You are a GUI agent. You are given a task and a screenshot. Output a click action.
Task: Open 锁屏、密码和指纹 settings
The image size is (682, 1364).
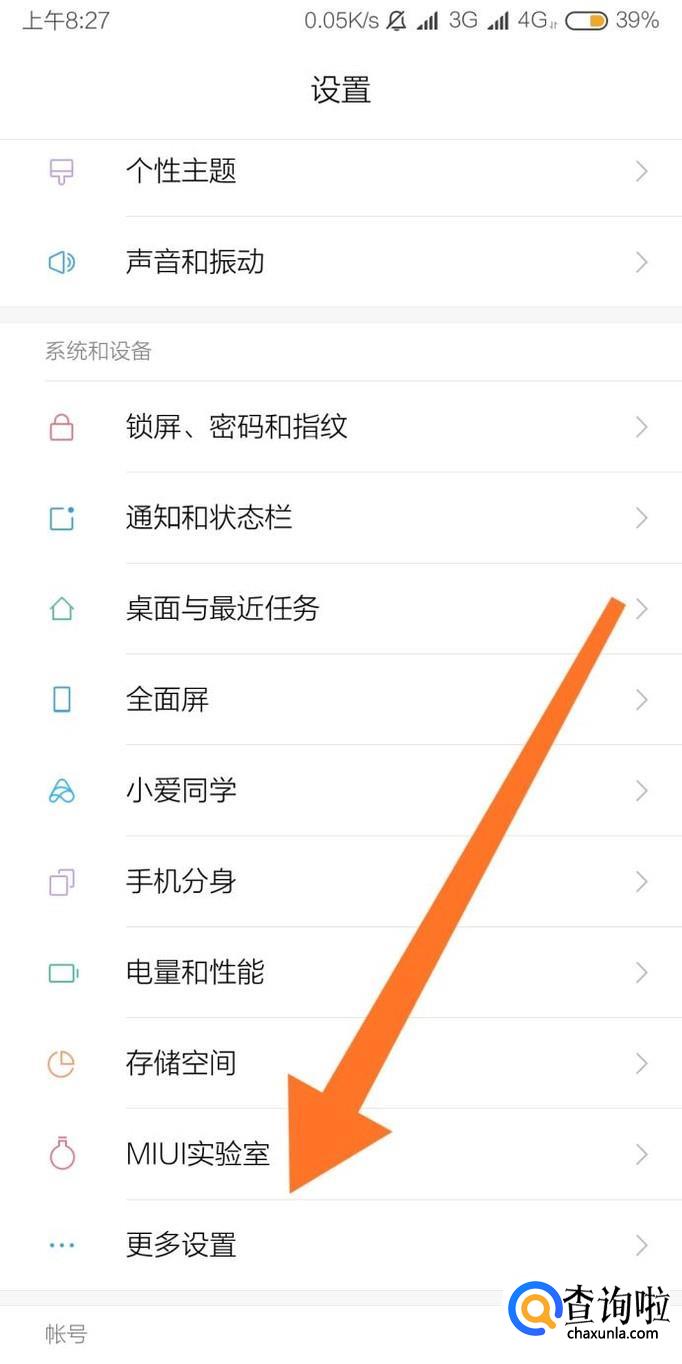coord(236,427)
